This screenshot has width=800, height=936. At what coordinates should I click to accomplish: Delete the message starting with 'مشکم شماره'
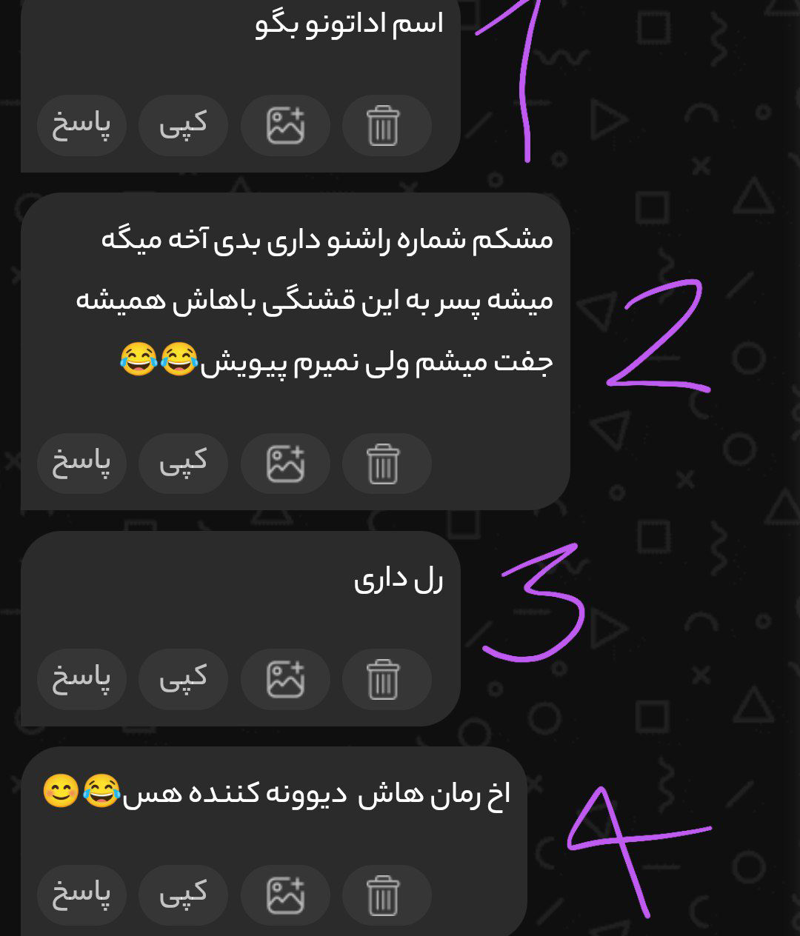(384, 464)
